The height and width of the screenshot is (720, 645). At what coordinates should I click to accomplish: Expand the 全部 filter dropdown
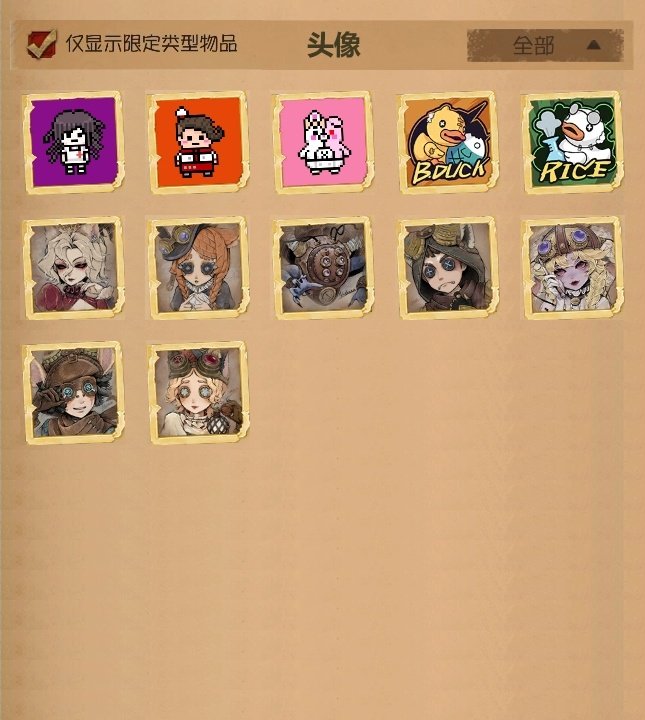point(545,45)
